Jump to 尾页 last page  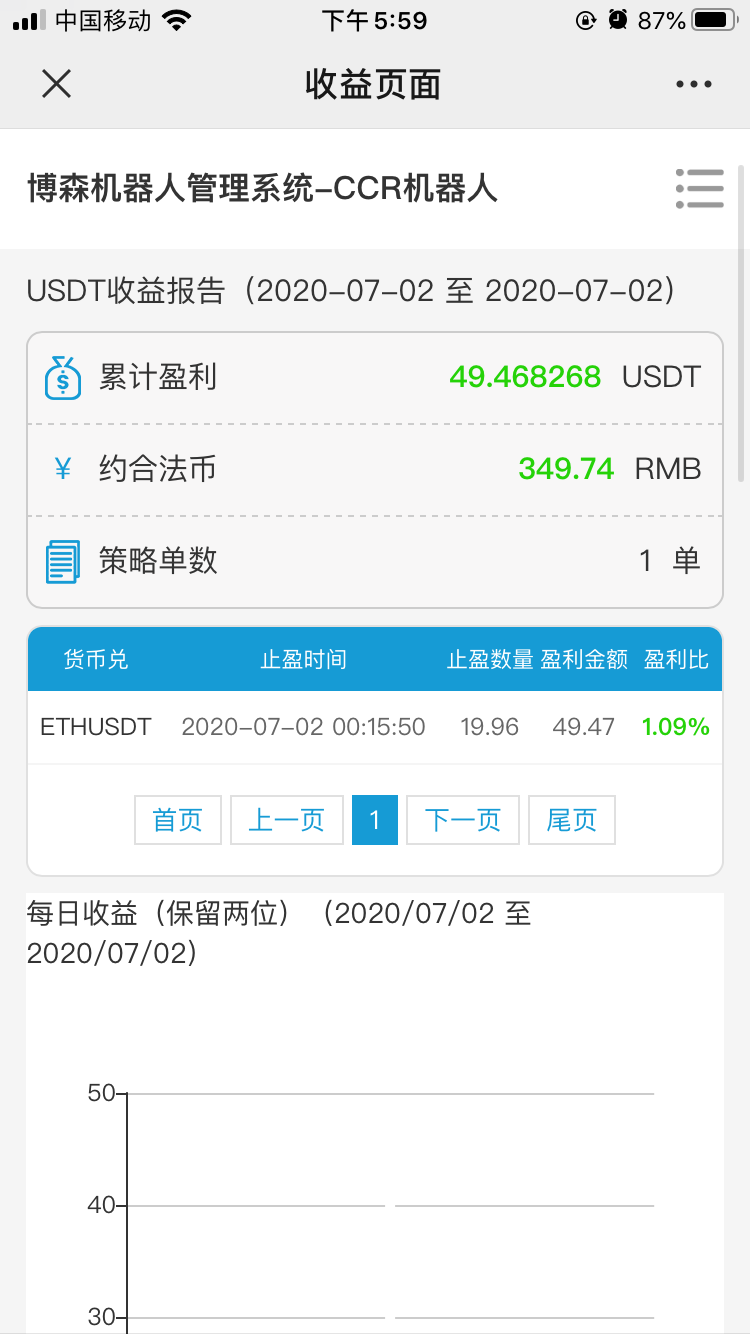571,820
